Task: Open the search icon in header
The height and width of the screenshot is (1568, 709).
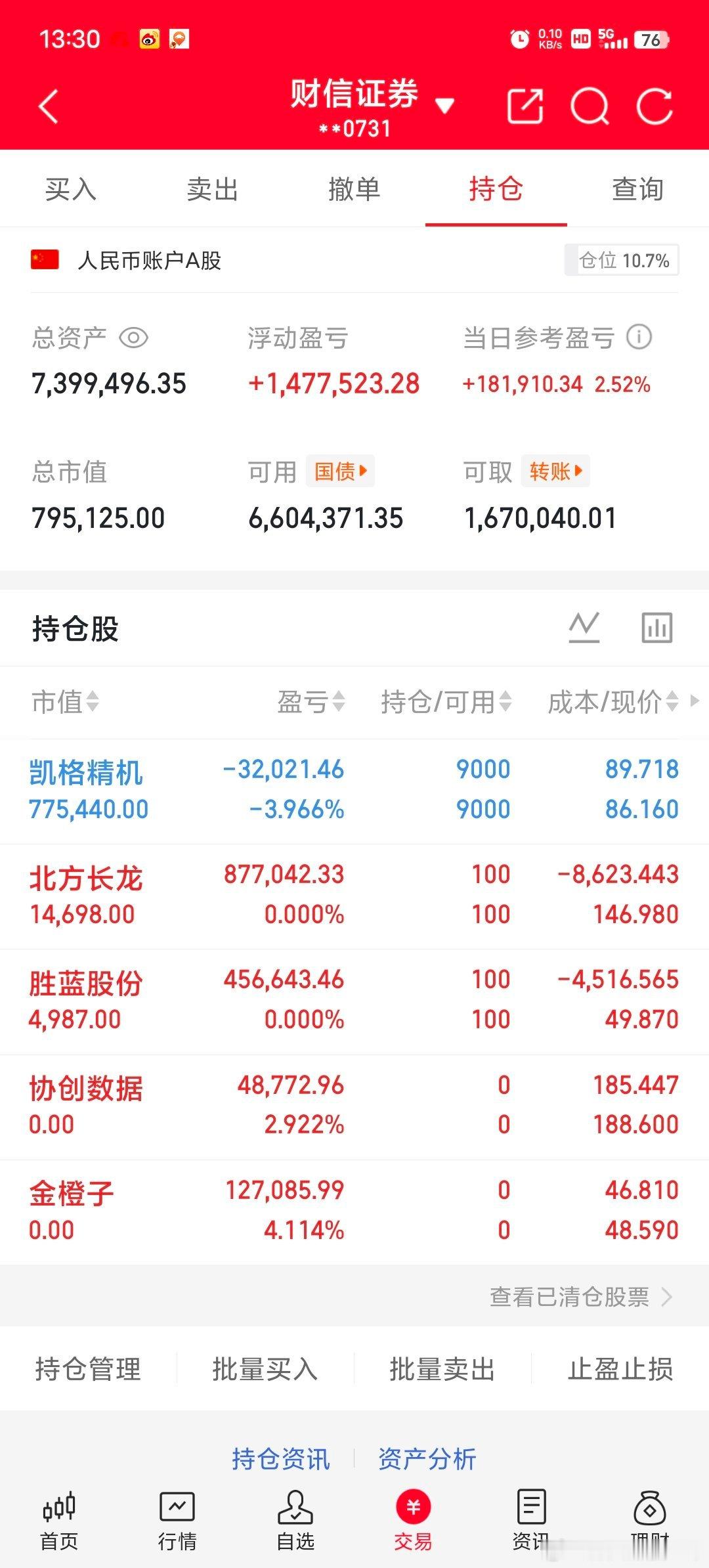Action: pos(589,105)
